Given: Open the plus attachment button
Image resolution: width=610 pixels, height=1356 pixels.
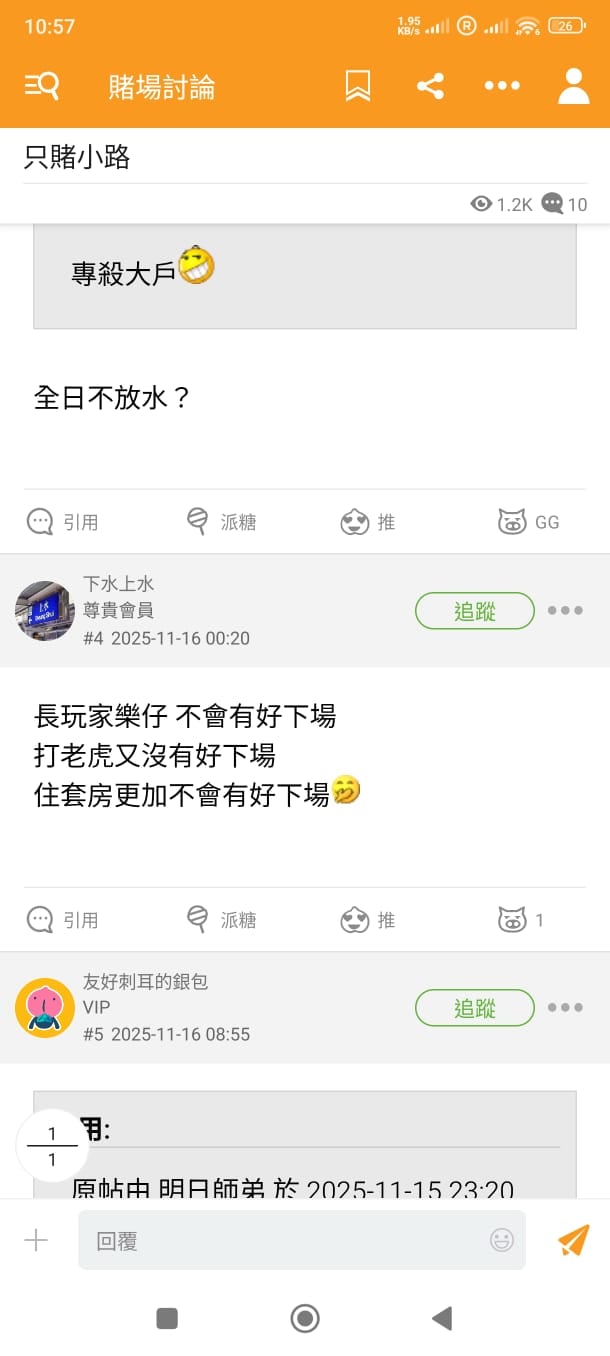Looking at the screenshot, I should point(36,1241).
